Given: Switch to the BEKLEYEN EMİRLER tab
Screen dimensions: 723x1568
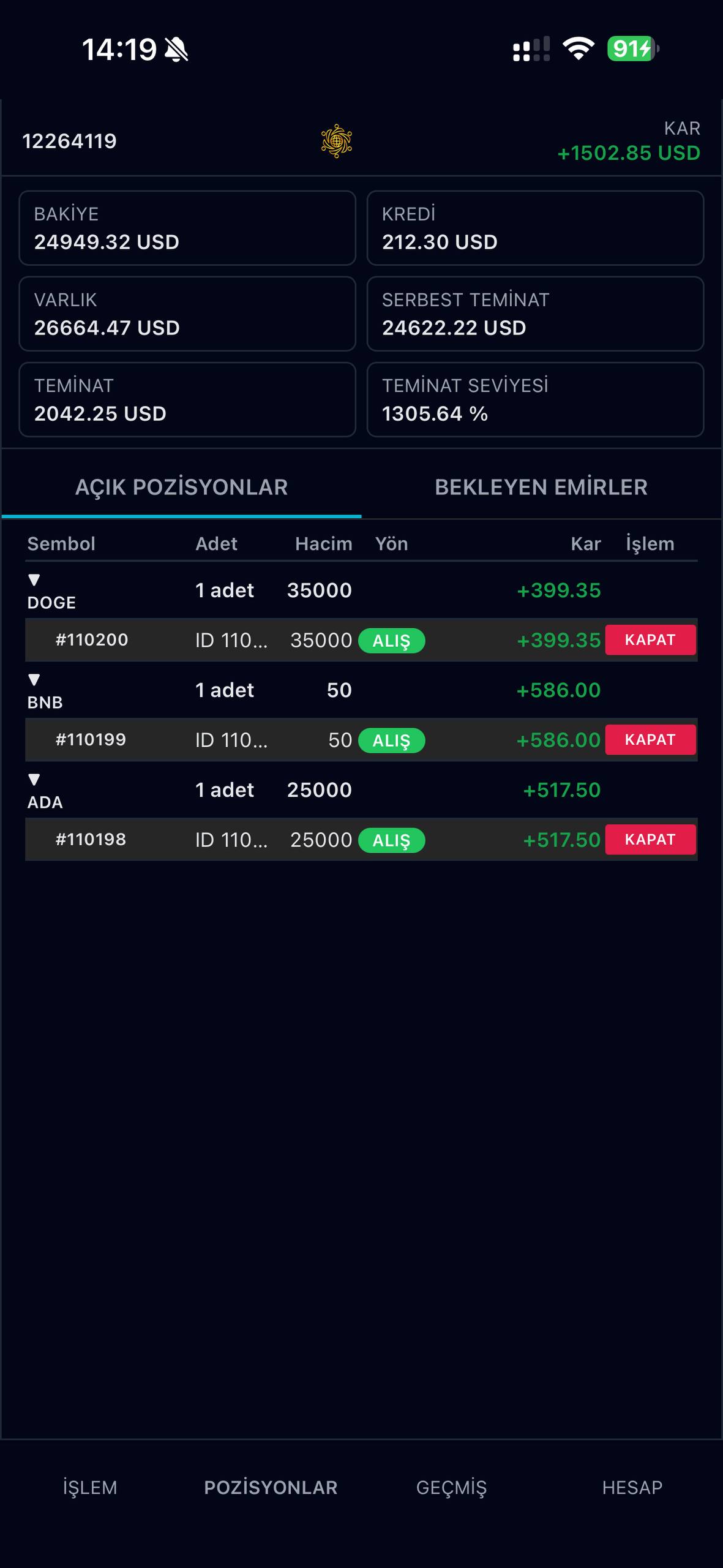Looking at the screenshot, I should pos(541,488).
